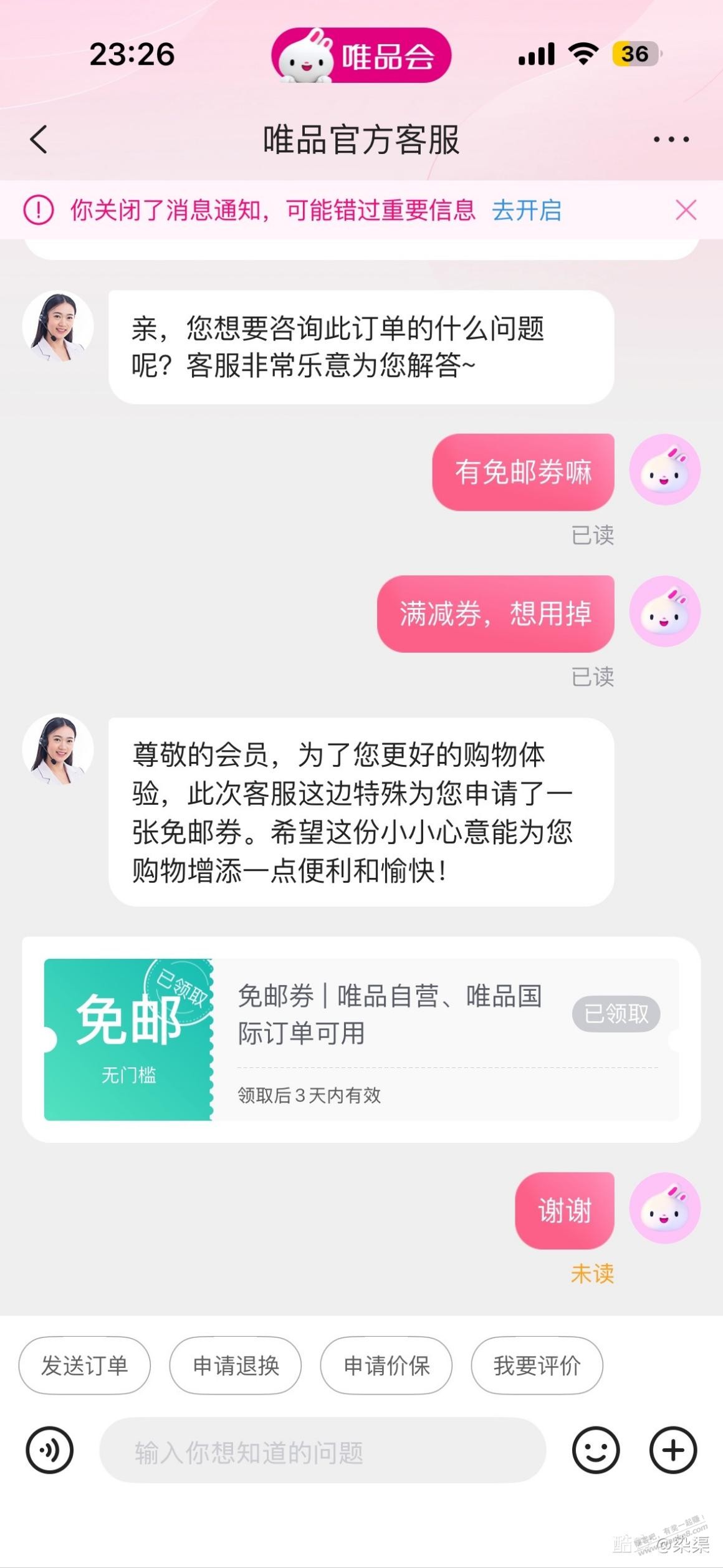Open the plus attachment menu
Screen dimensions: 723x1568
tap(673, 1450)
